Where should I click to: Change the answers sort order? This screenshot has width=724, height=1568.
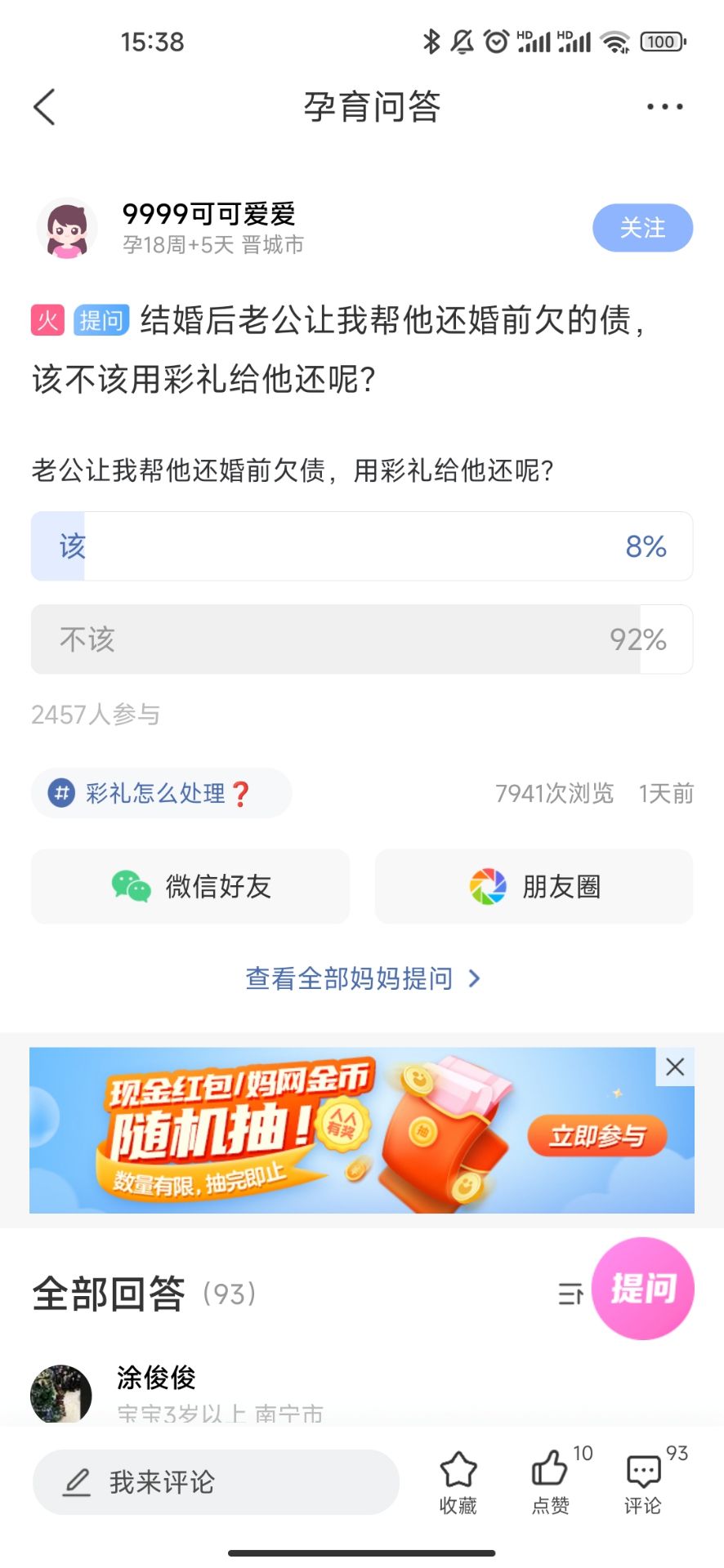pyautogui.click(x=570, y=1294)
